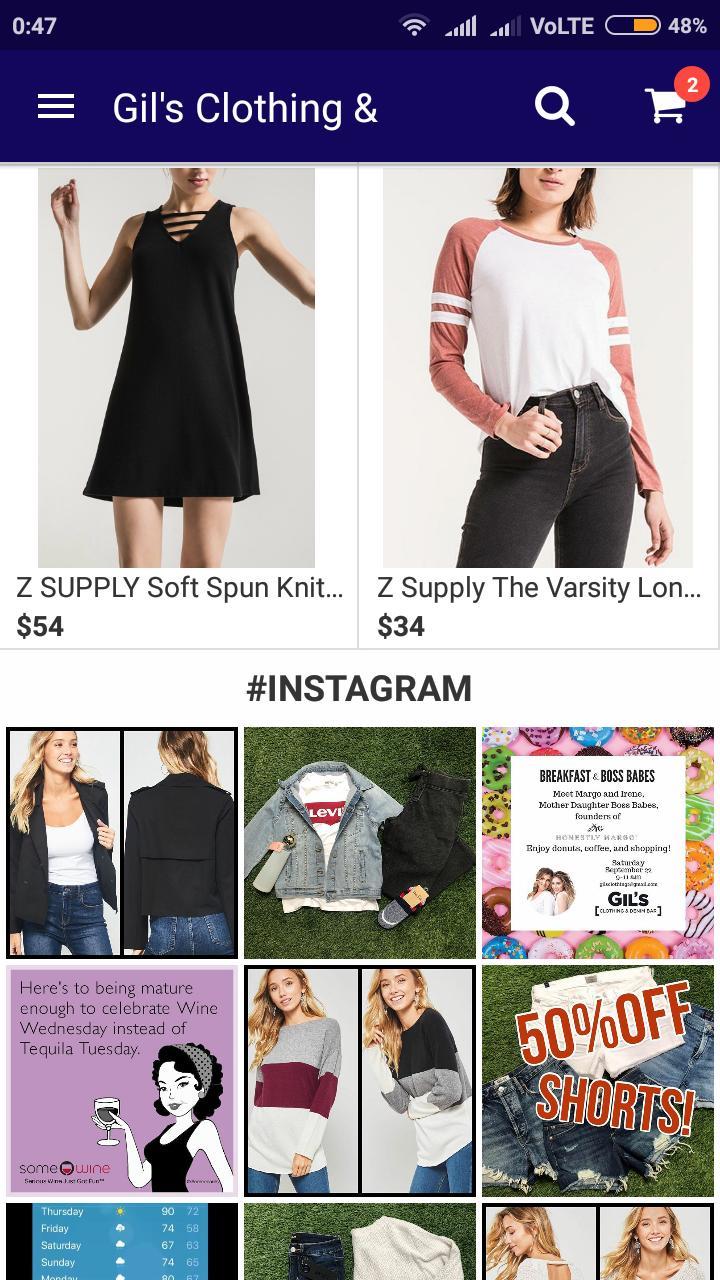View the color-block sweater Instagram post

click(x=360, y=1080)
